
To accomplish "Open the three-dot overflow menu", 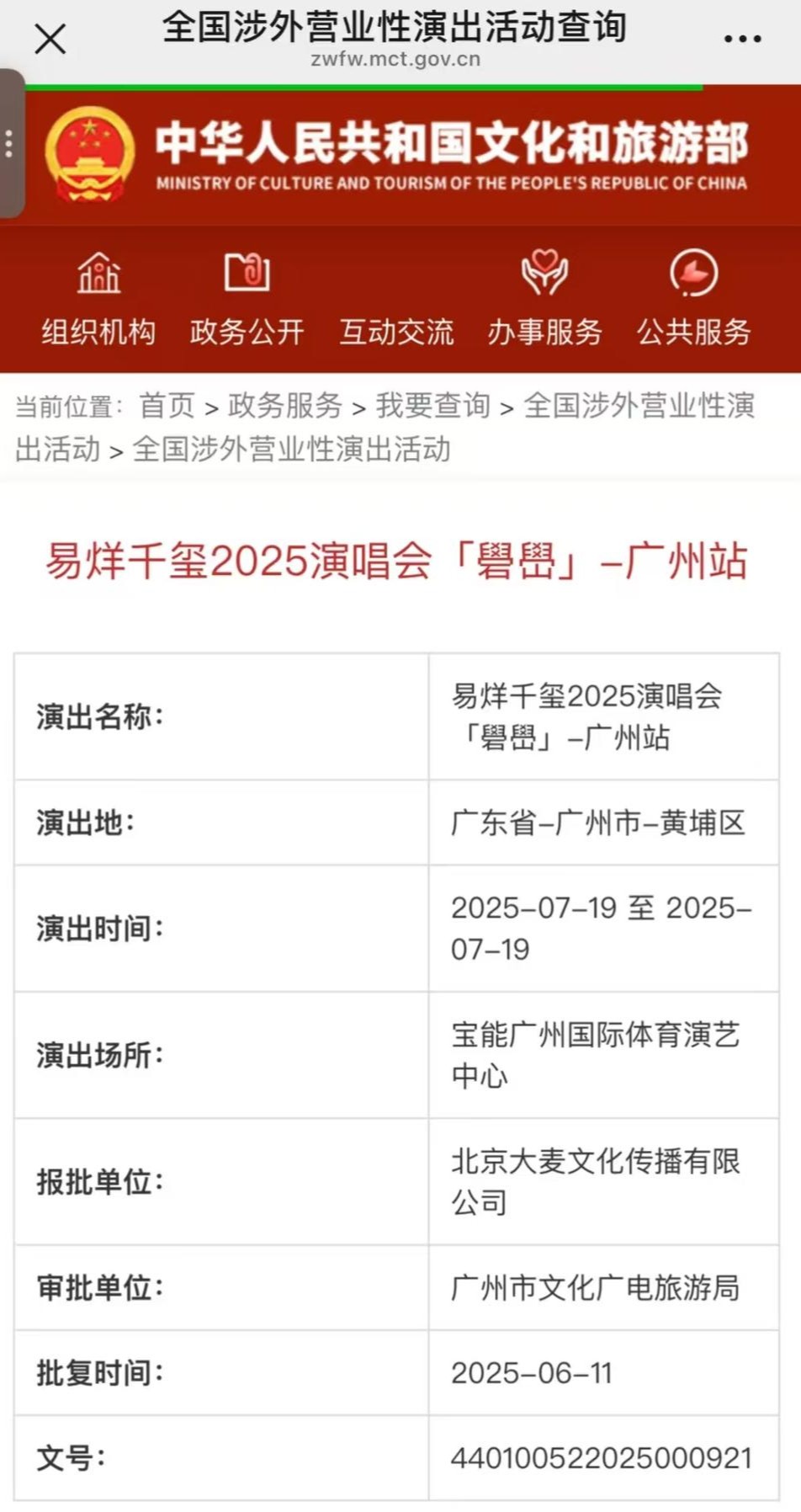I will pyautogui.click(x=743, y=39).
